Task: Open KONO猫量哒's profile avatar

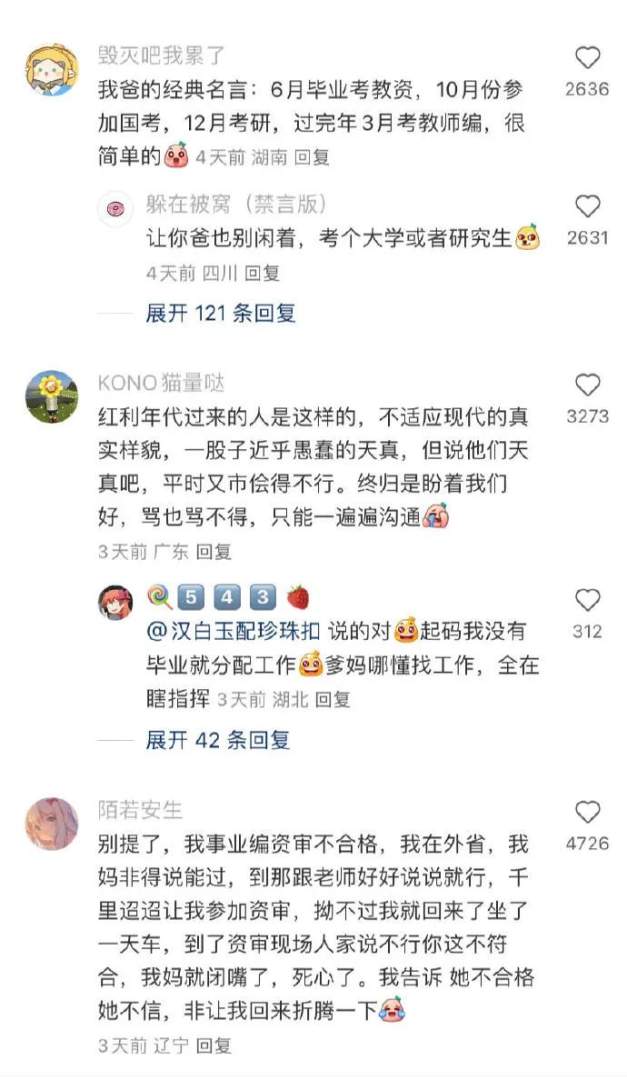Action: tap(51, 396)
